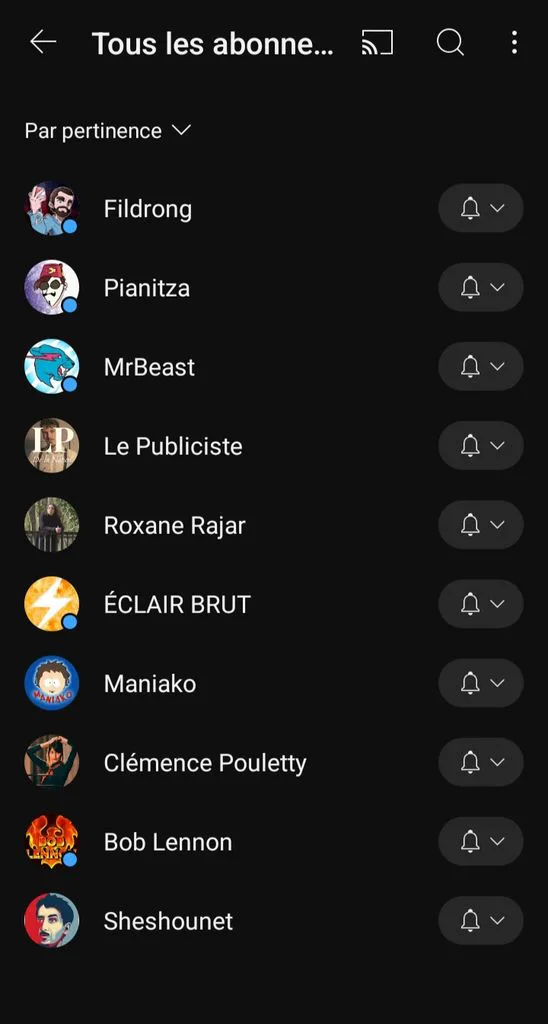Expand the Par pertinence sort dropdown
The height and width of the screenshot is (1024, 548).
pyautogui.click(x=108, y=131)
